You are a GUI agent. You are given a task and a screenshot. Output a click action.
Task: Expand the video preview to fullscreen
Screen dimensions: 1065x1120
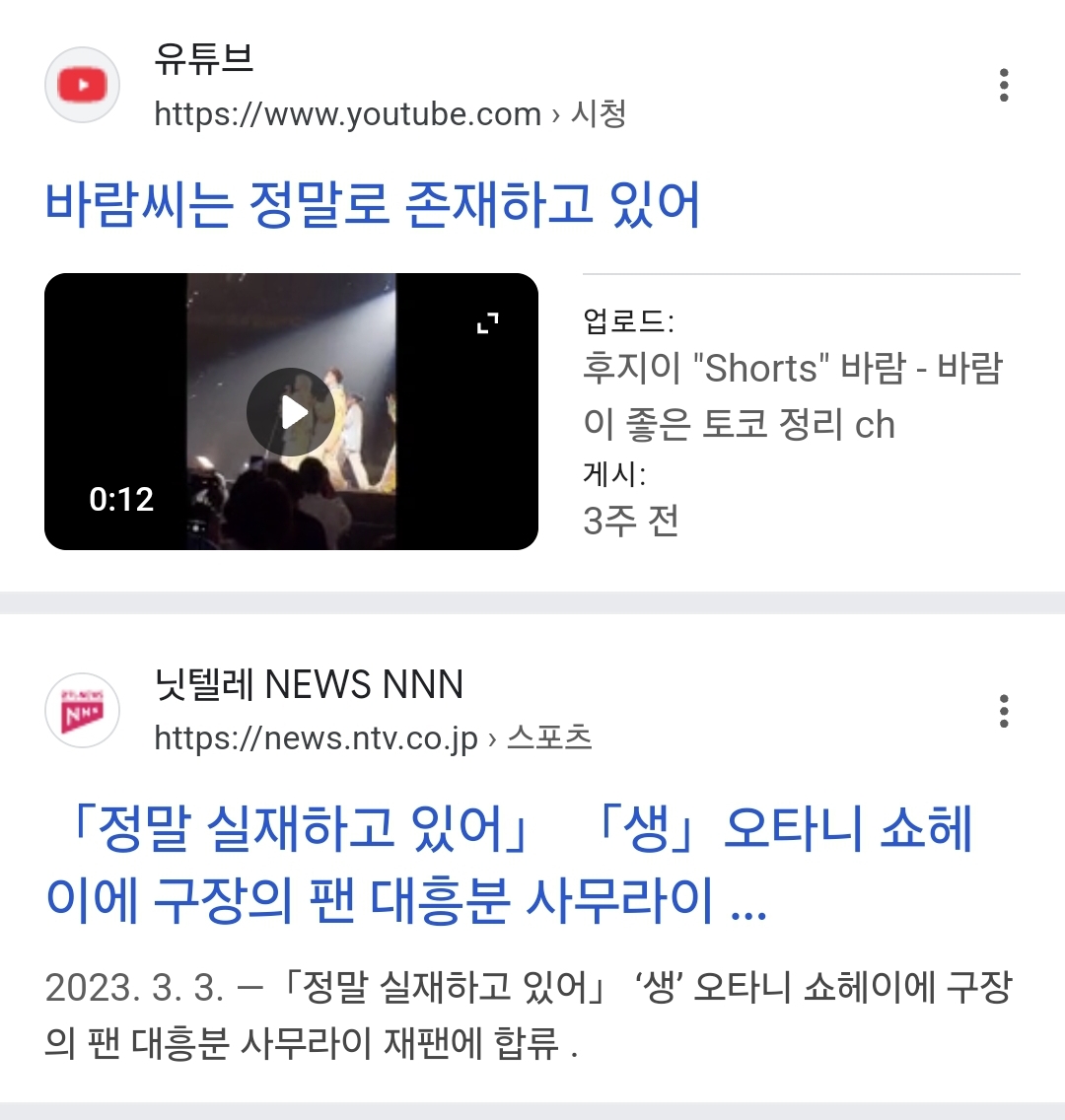(x=487, y=322)
